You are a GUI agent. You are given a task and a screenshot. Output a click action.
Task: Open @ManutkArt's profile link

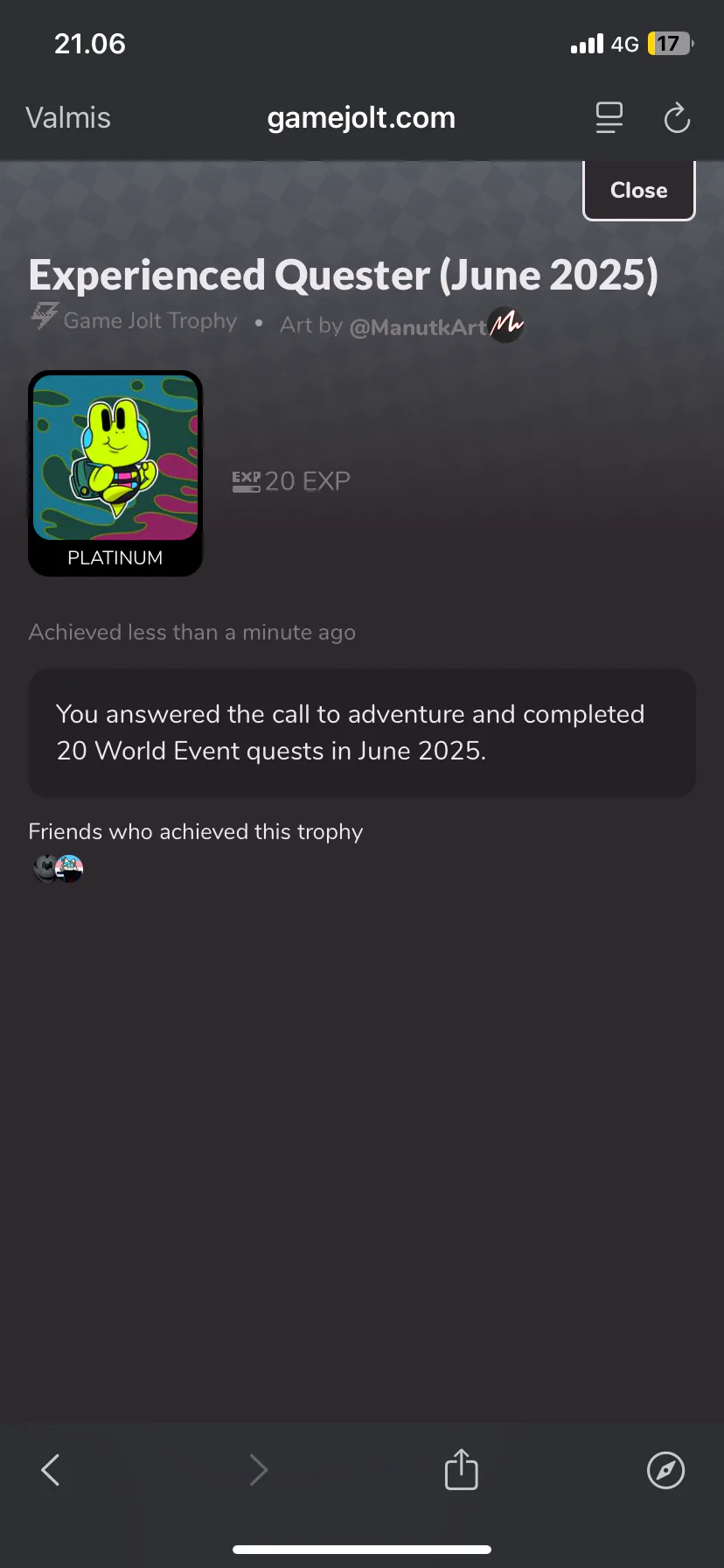point(418,326)
